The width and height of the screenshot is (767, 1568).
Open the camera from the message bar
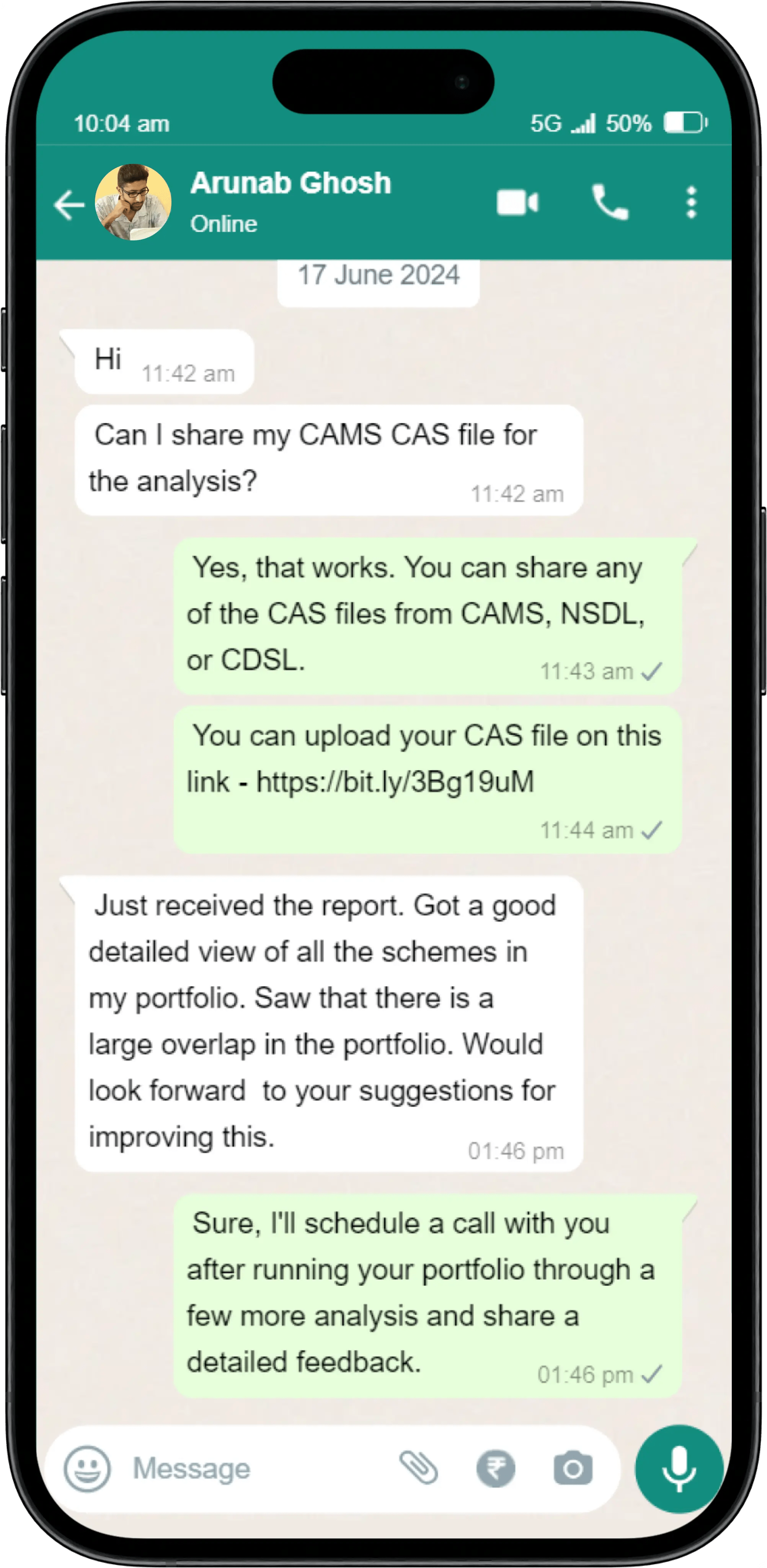coord(572,1469)
